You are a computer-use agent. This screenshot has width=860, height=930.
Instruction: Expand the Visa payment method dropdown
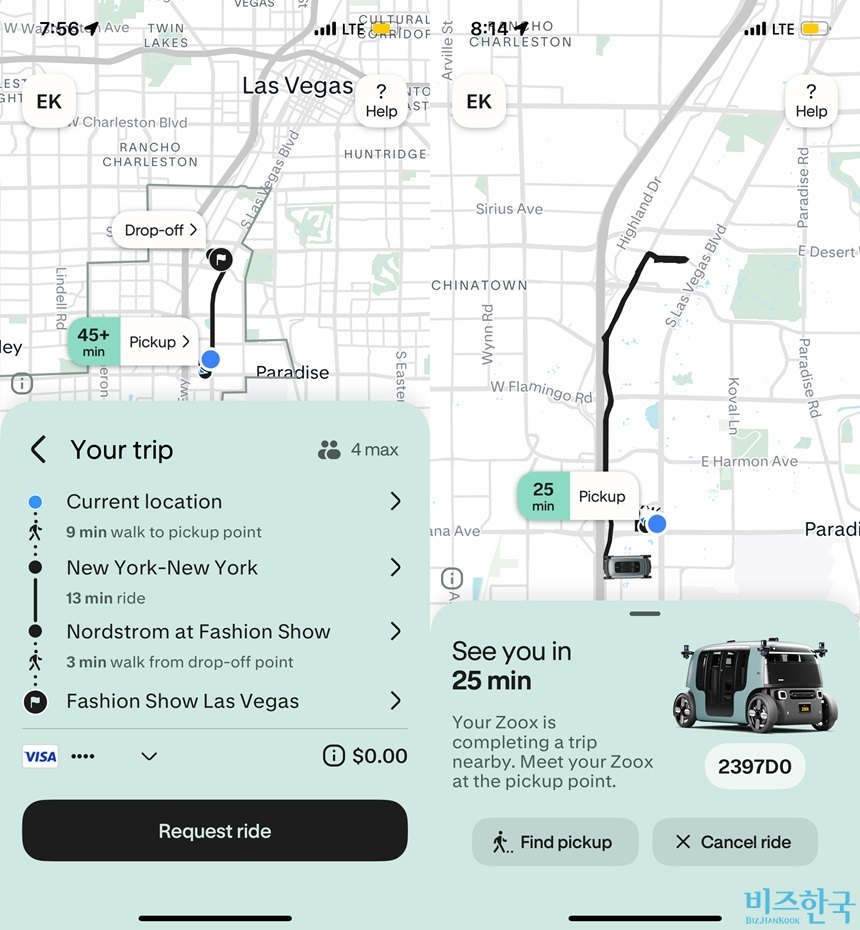click(x=149, y=757)
